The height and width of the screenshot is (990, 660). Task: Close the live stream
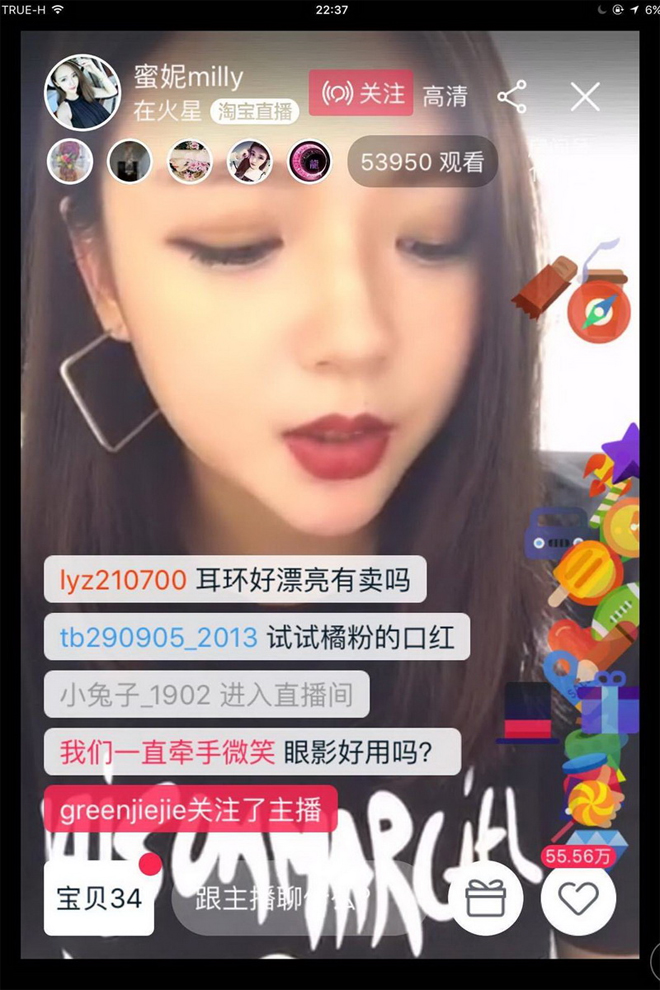pyautogui.click(x=584, y=96)
